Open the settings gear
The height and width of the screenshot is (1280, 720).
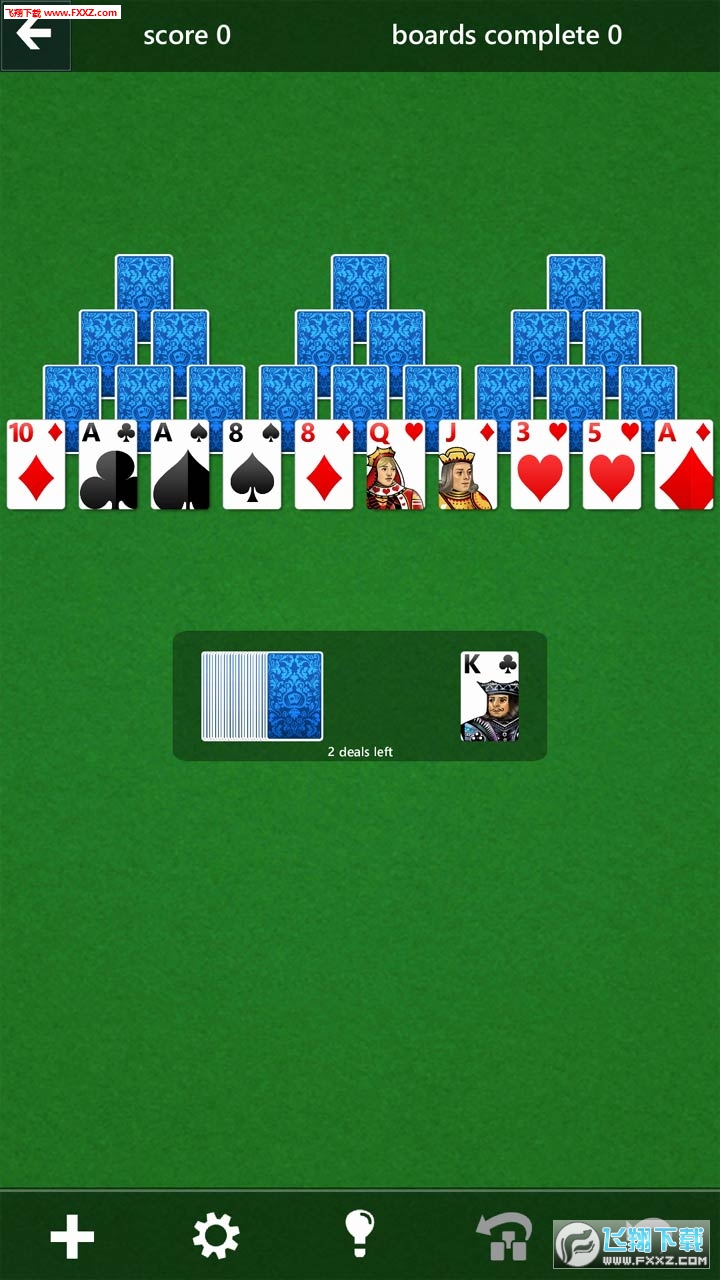[x=216, y=1237]
